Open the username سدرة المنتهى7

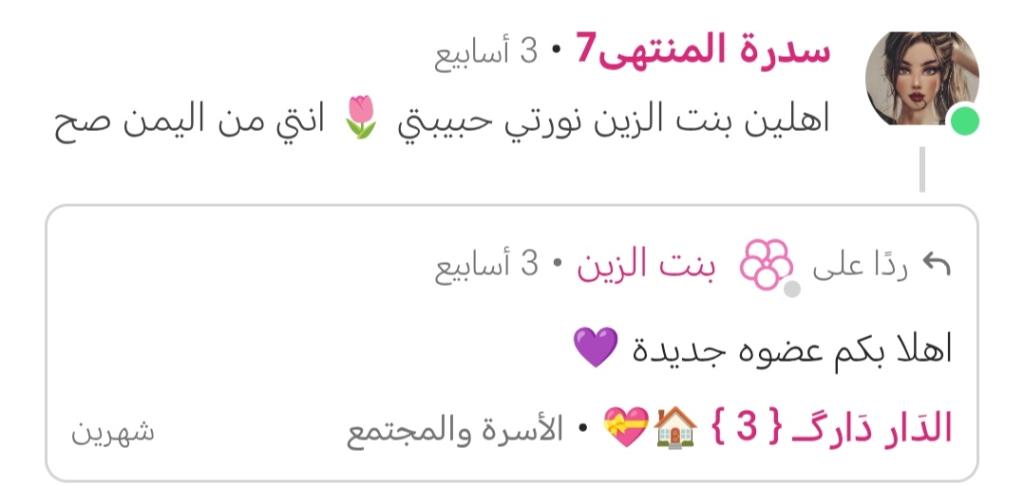(703, 51)
